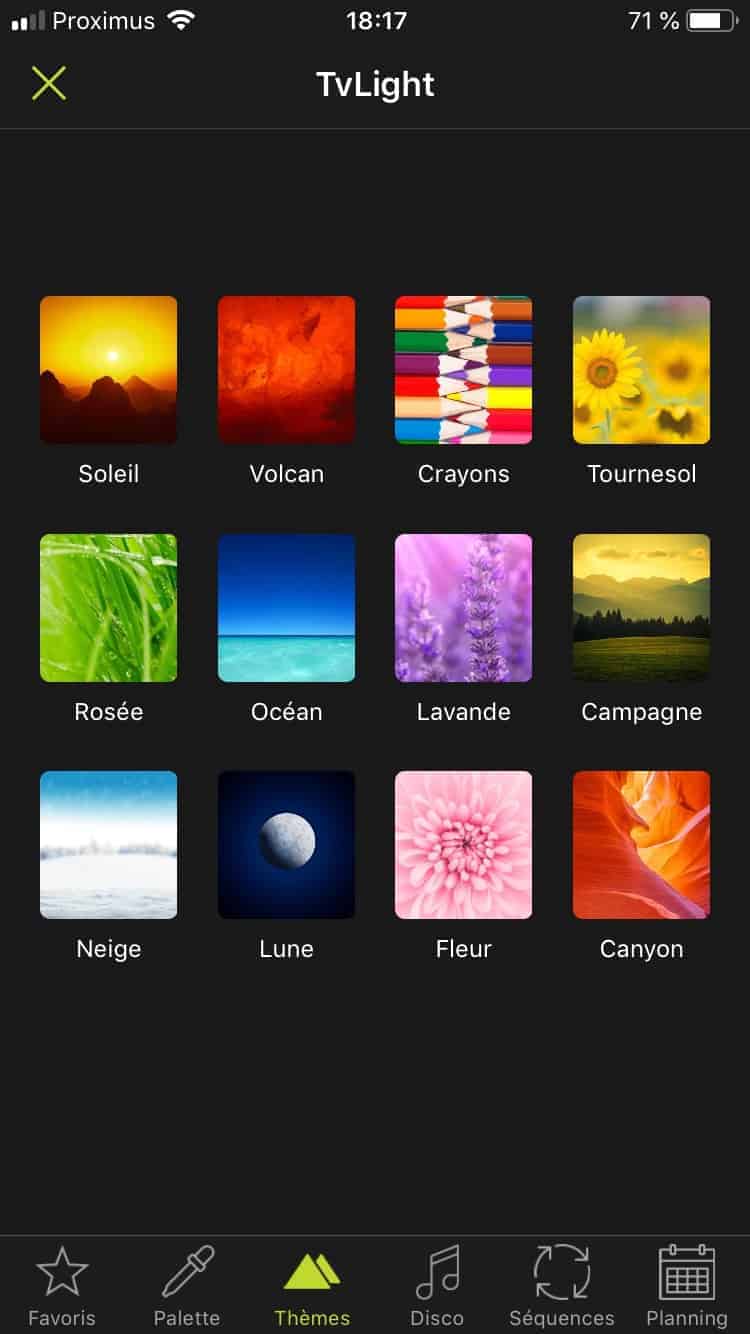
Task: Switch to the Favoris tab
Action: 62,1286
